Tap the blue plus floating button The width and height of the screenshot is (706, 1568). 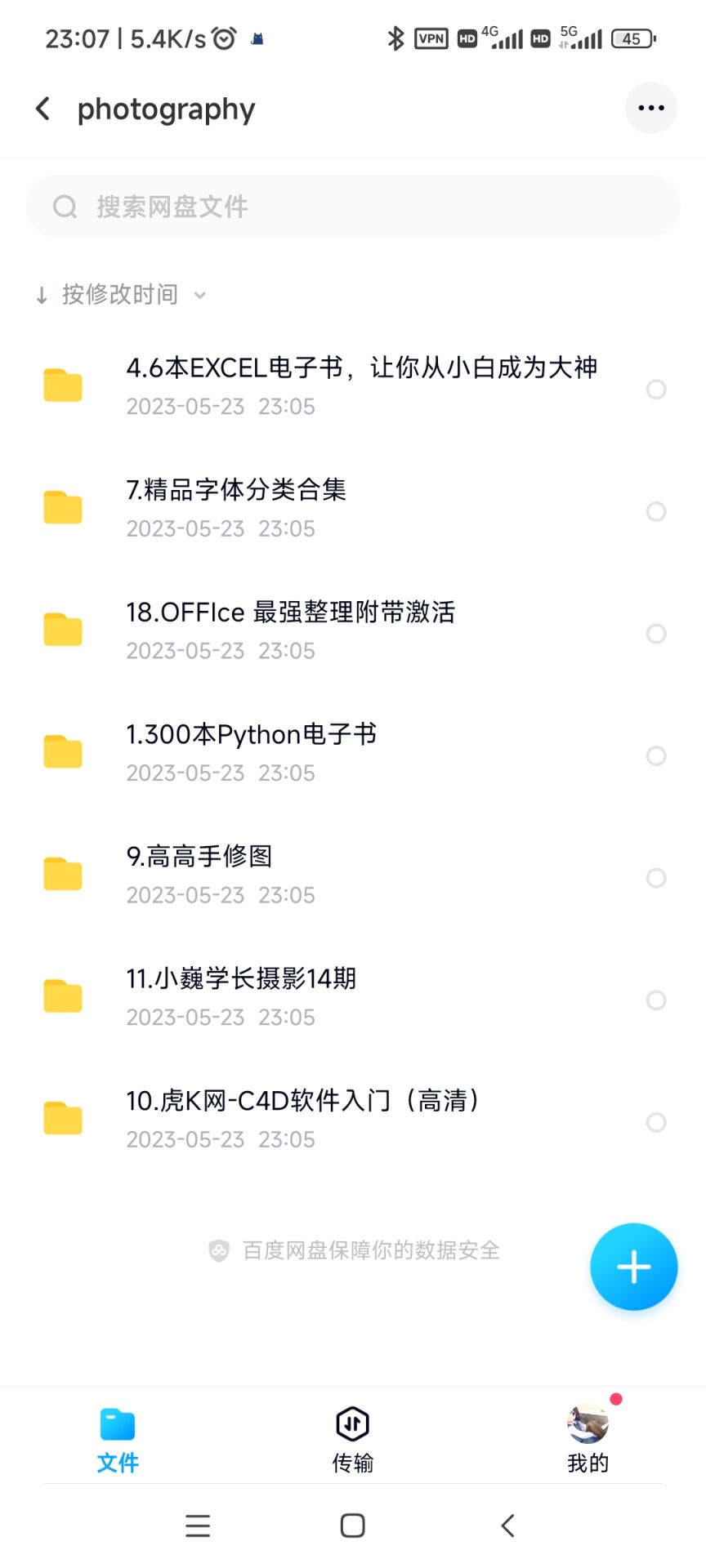click(633, 1267)
